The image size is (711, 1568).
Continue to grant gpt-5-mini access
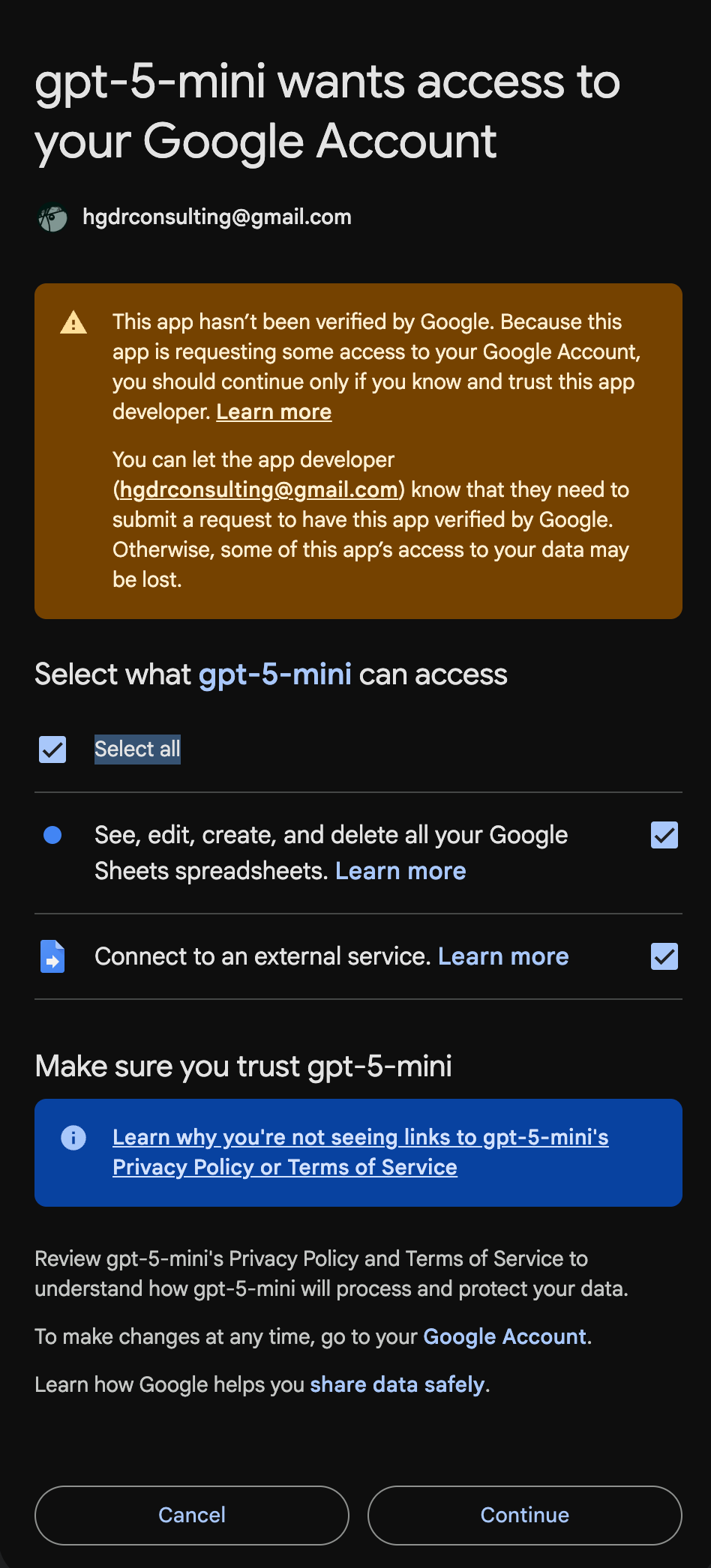click(524, 1515)
